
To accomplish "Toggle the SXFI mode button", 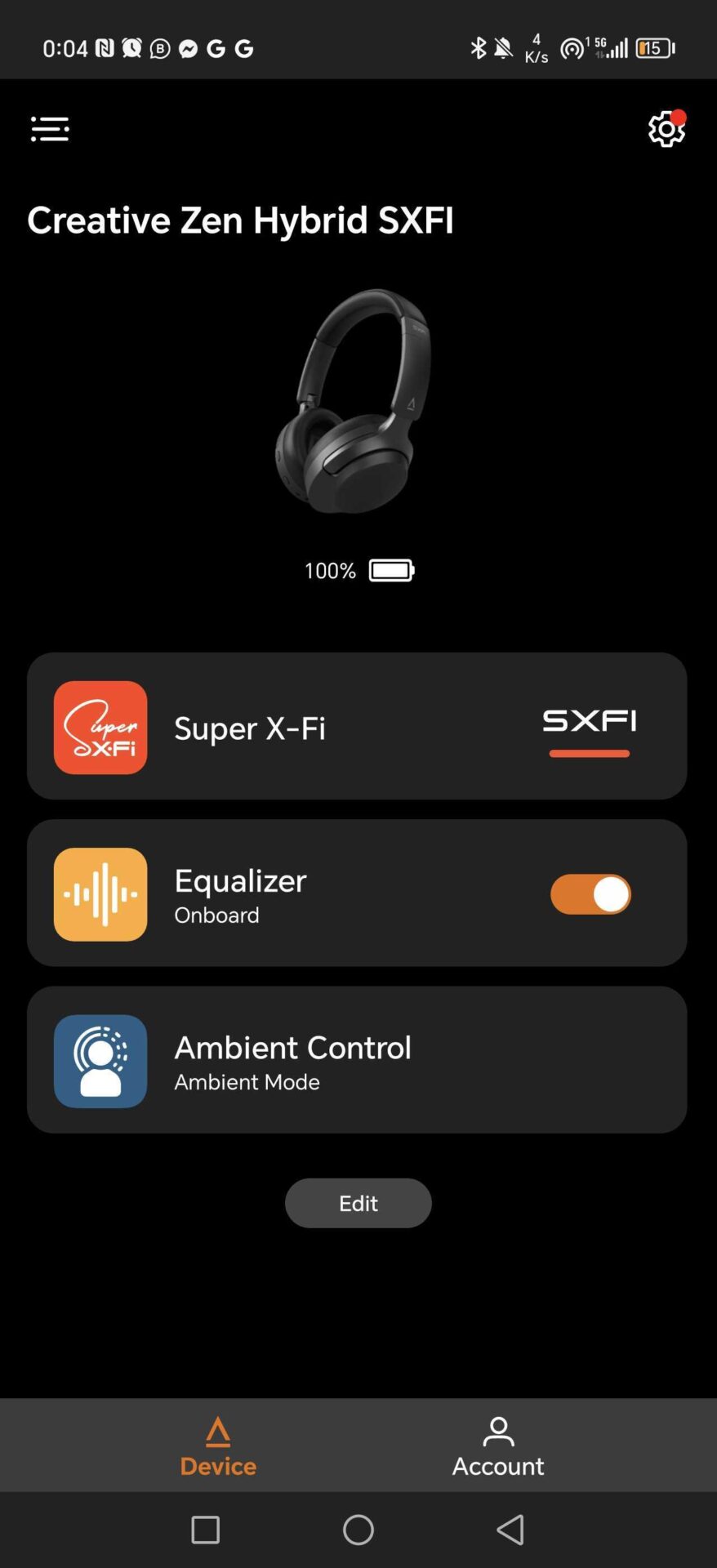I will [x=589, y=727].
